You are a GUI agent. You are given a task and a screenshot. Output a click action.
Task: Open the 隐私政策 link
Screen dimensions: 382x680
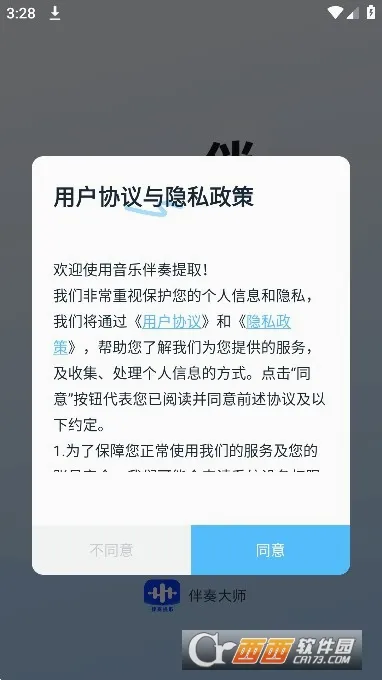pos(268,322)
